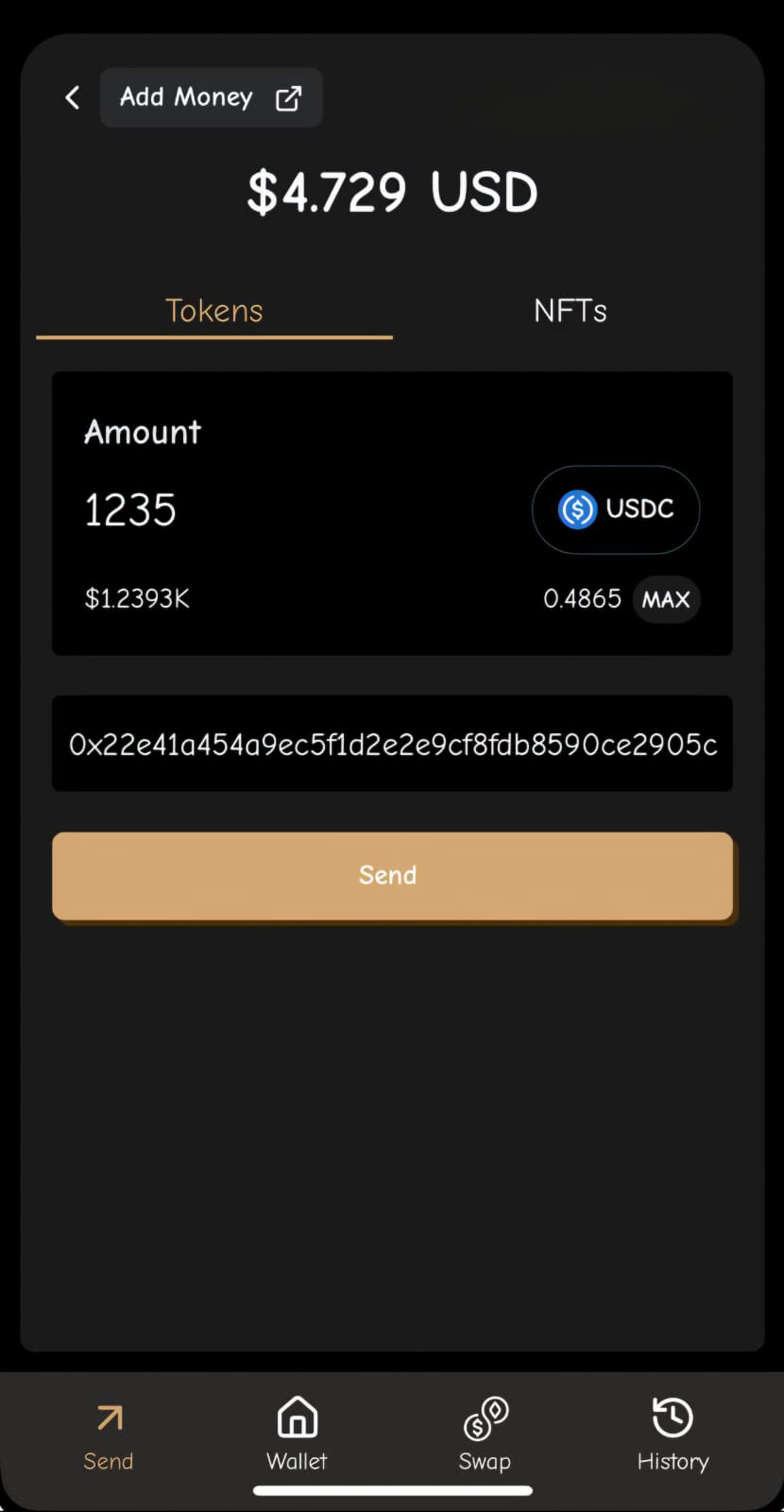Click the Amount value 1235

click(x=129, y=509)
